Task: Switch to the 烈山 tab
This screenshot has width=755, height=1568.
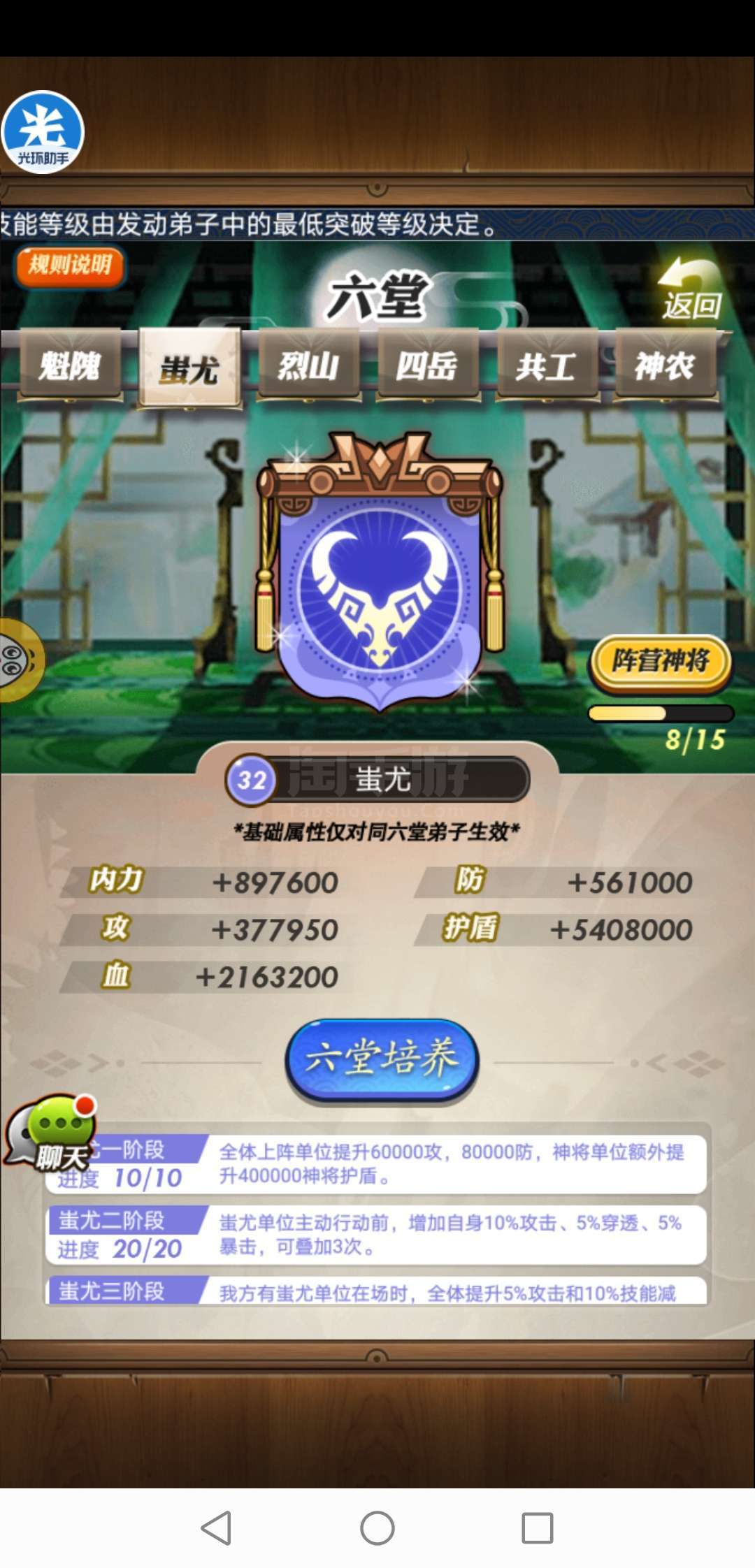Action: [x=308, y=366]
